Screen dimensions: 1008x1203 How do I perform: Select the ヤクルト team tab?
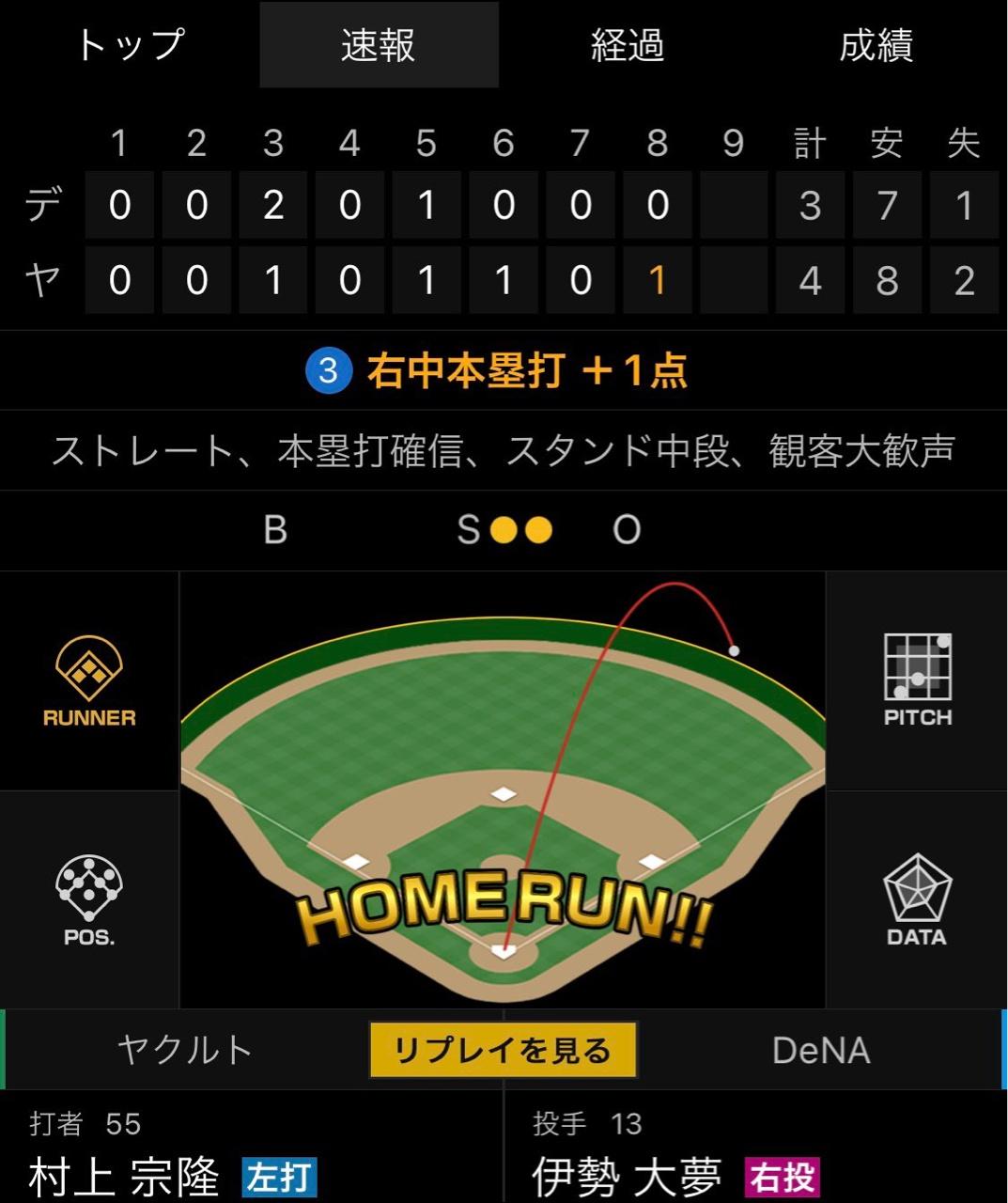[x=185, y=1050]
